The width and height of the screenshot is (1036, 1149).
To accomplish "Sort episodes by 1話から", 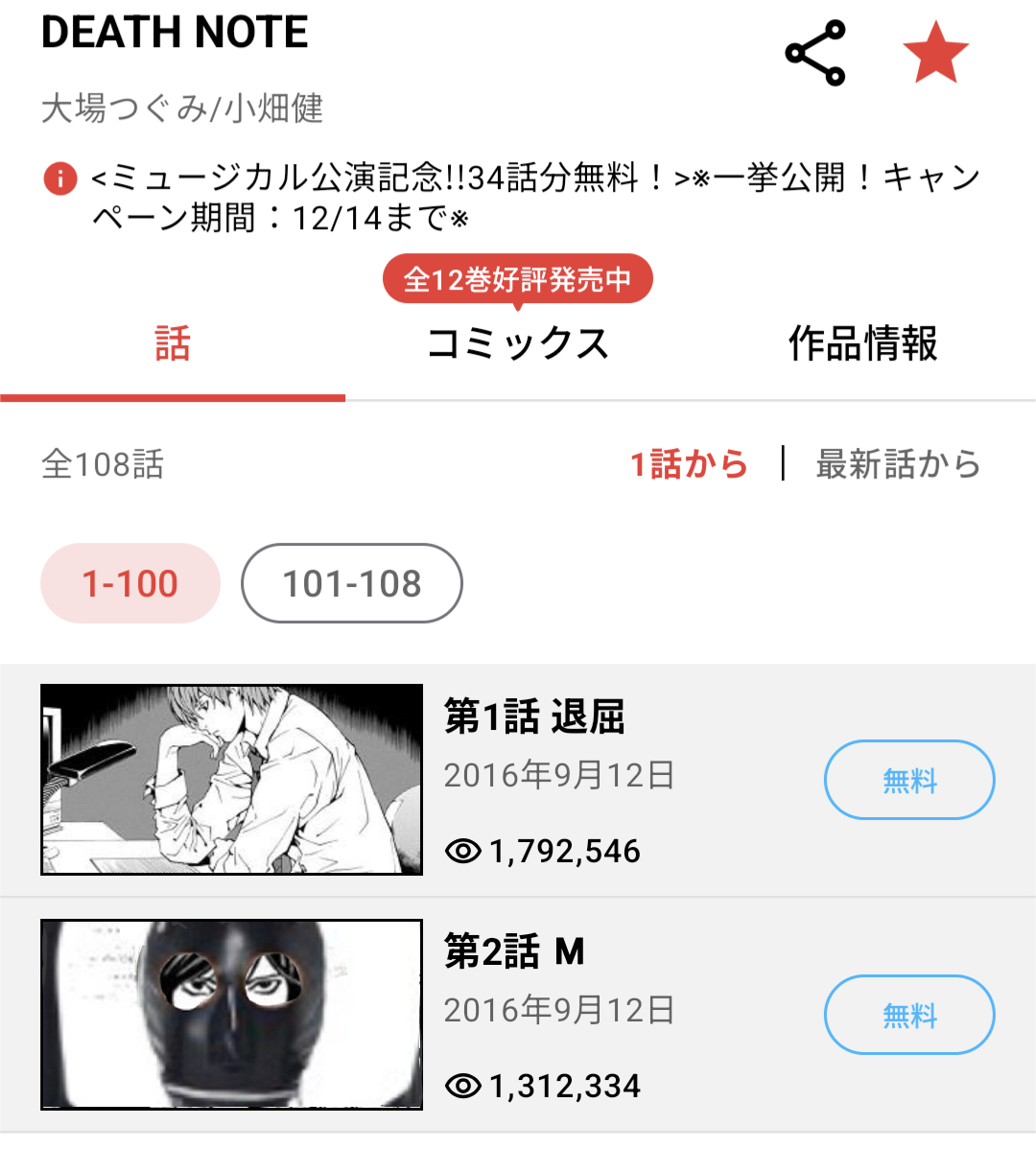I will tap(689, 464).
